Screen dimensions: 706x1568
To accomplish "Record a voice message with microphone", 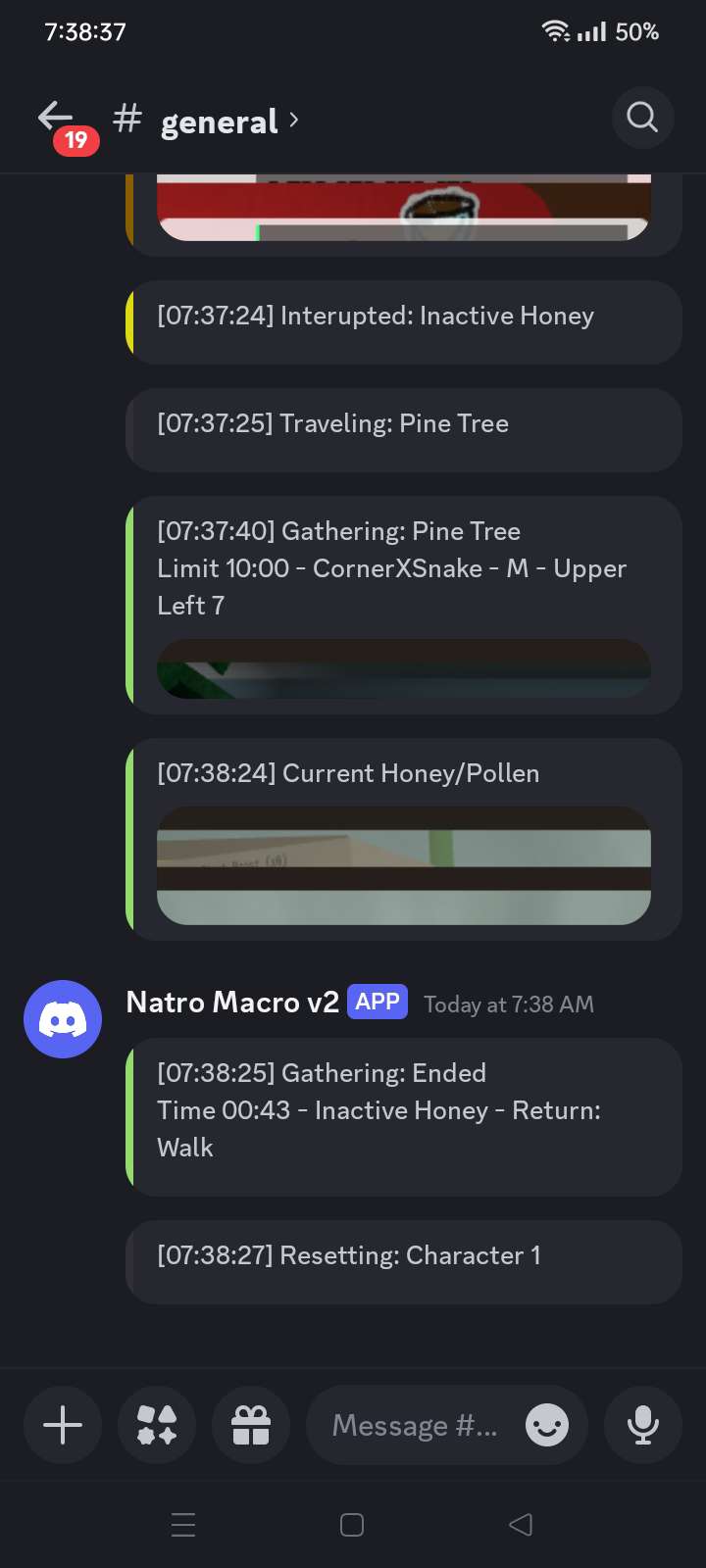I will point(642,1425).
